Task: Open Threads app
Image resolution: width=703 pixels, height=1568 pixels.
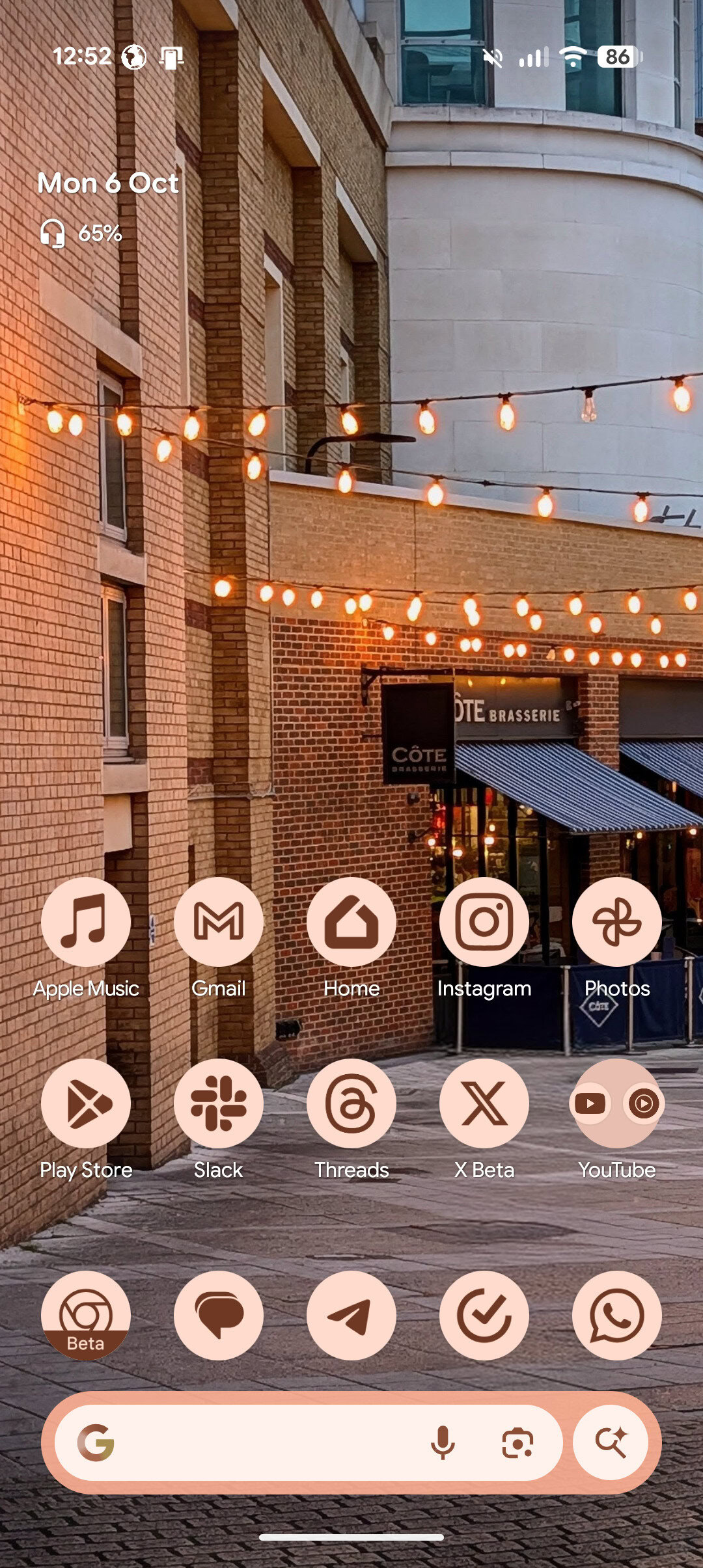Action: 351,1103
